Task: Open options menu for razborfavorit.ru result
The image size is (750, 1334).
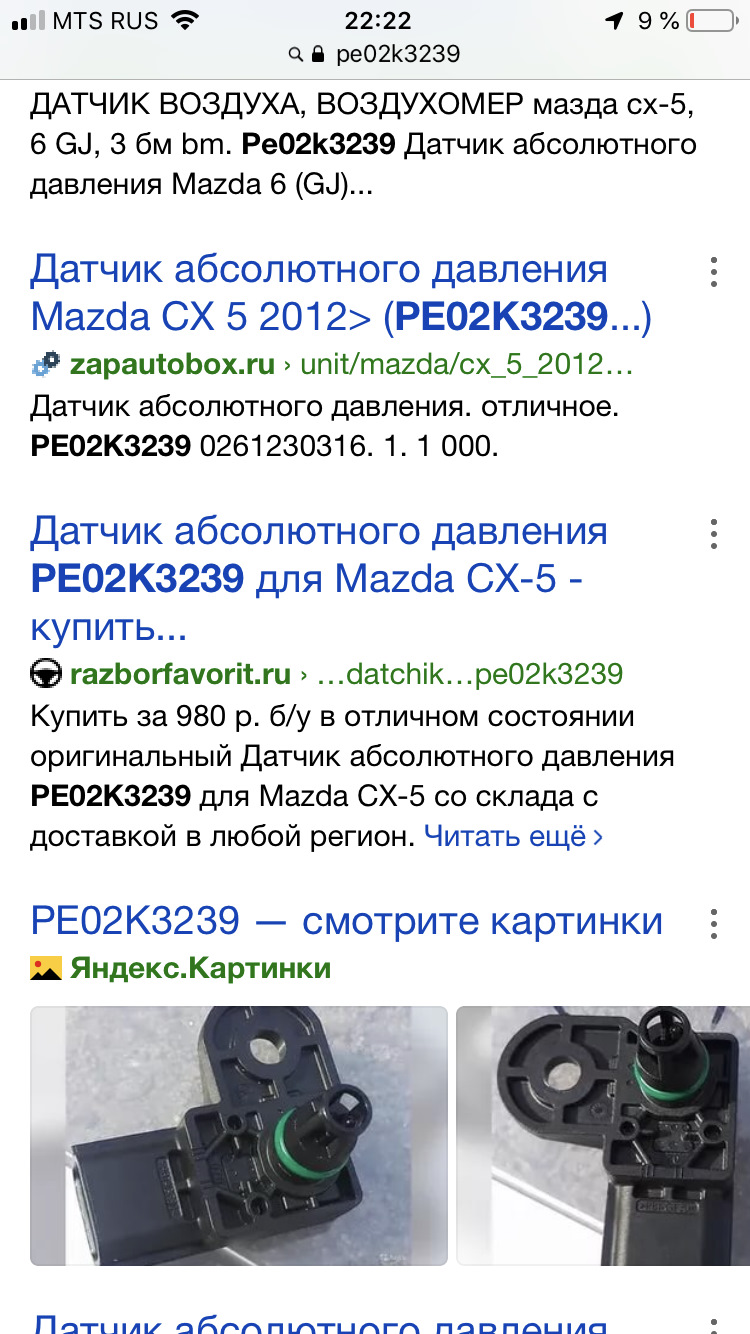Action: point(714,533)
